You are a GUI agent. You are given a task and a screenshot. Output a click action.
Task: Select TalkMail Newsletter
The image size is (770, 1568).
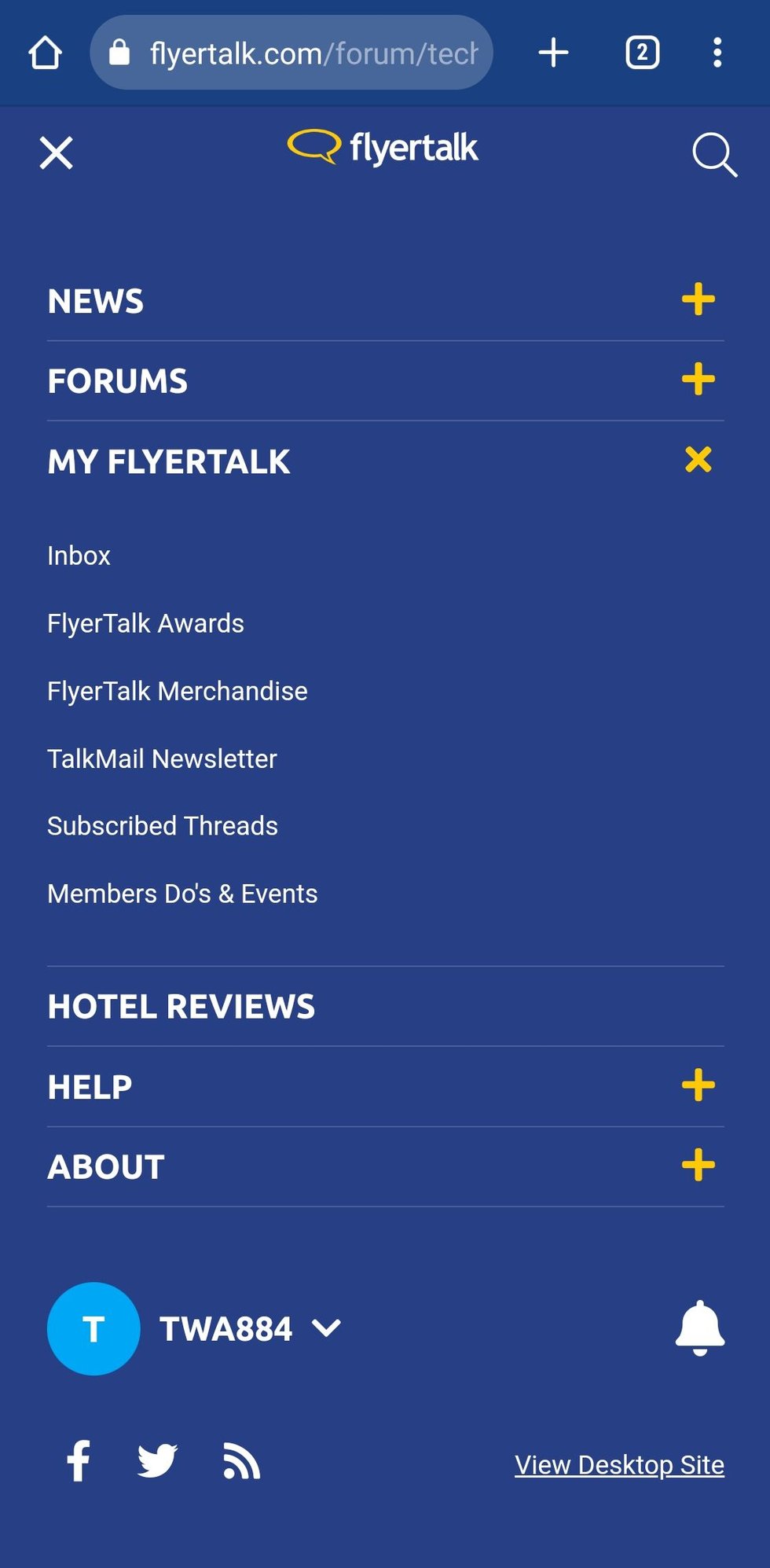[x=162, y=758]
